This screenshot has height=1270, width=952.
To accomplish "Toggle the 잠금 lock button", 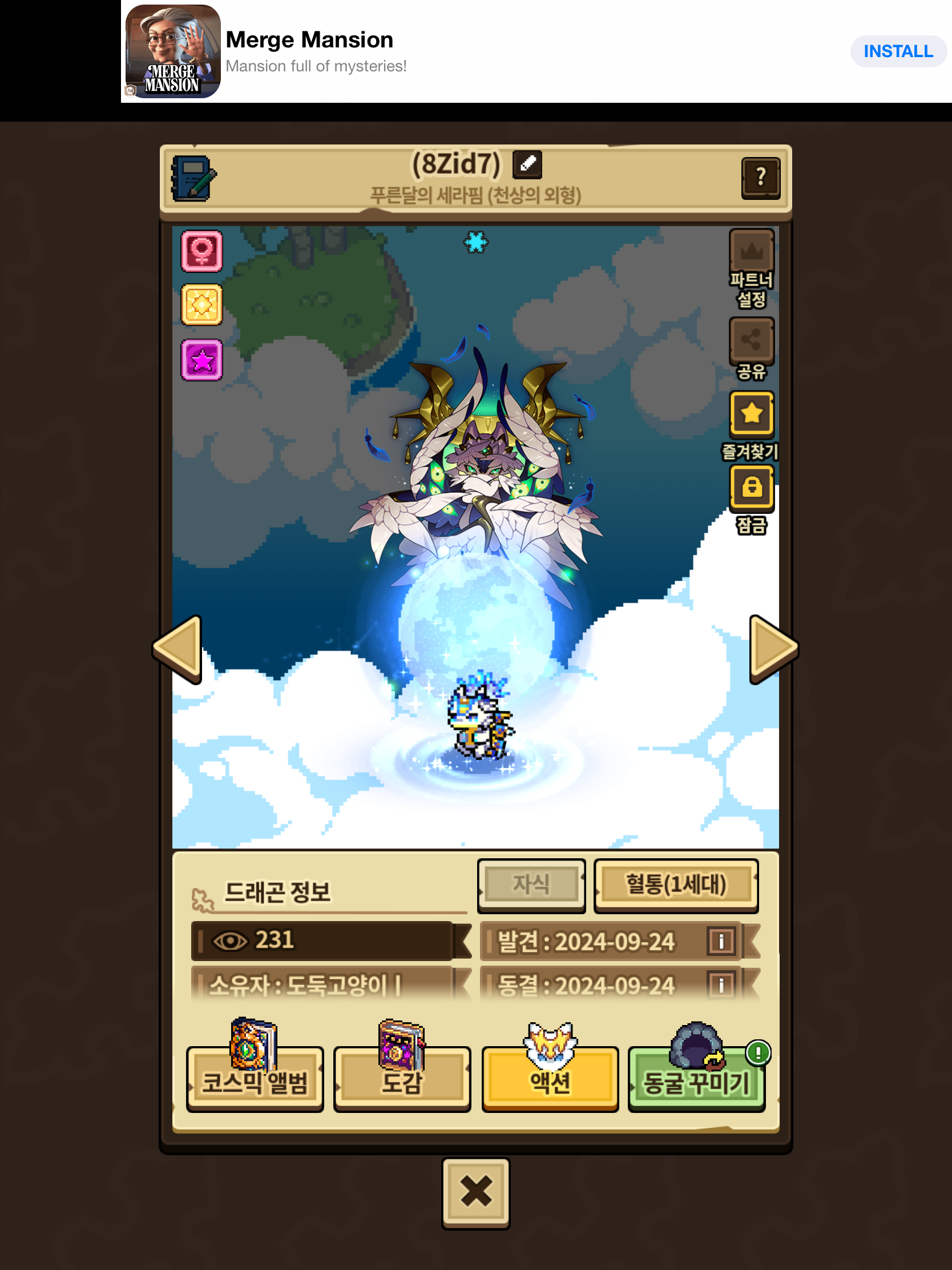I will point(751,488).
